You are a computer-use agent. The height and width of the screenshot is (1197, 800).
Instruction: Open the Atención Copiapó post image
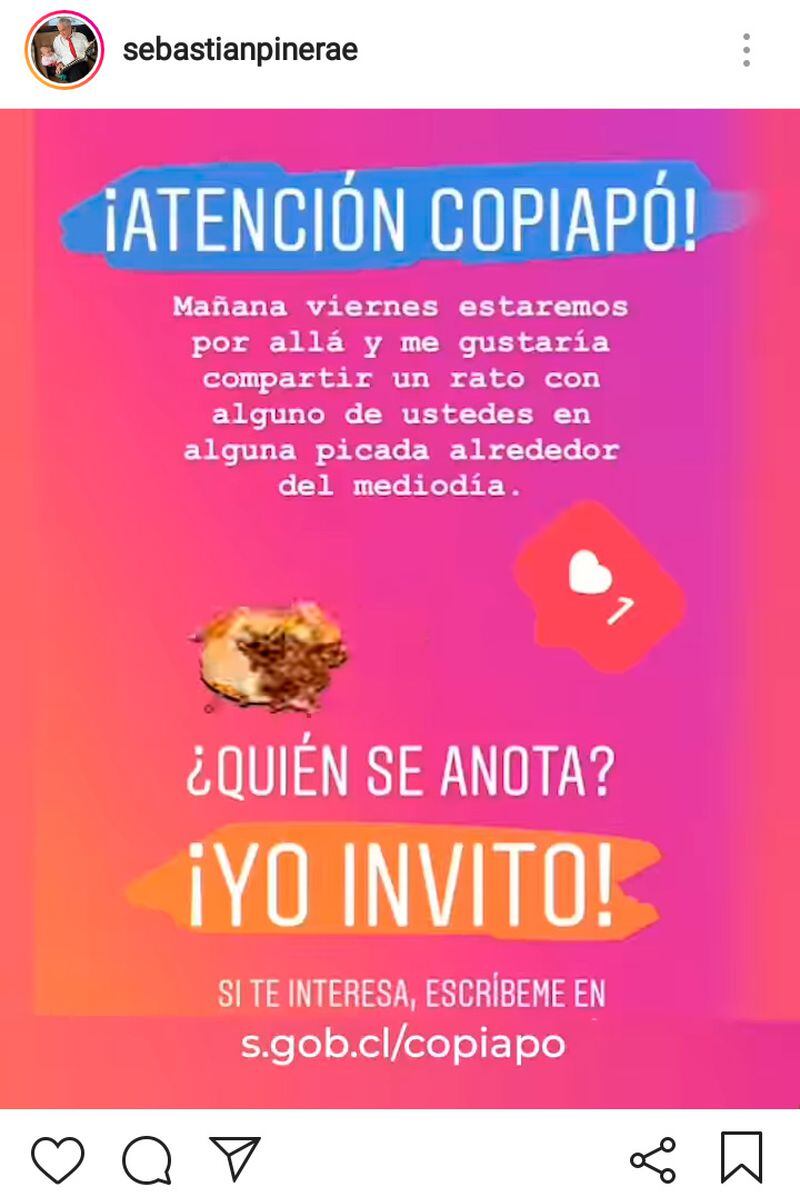[400, 608]
